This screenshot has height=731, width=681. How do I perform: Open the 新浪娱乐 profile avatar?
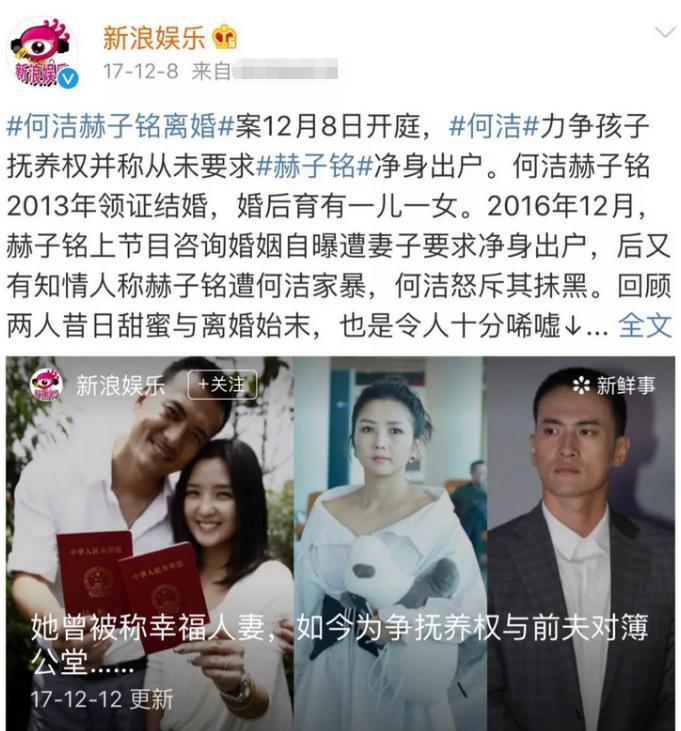[43, 52]
